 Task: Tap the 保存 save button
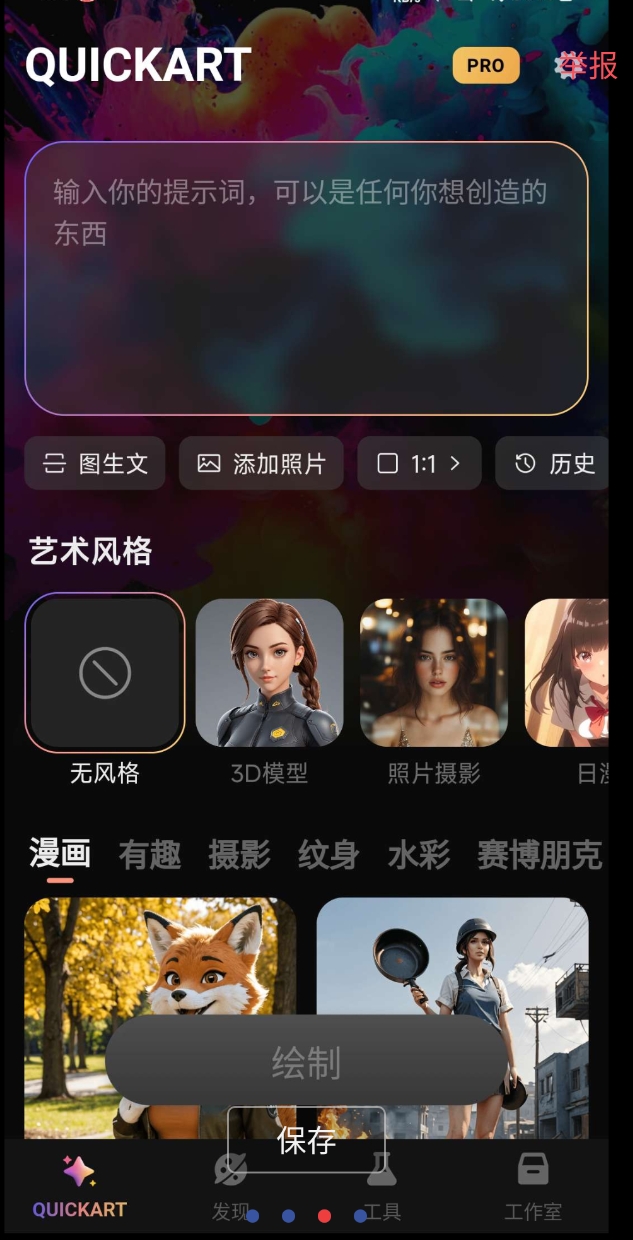click(x=306, y=1140)
